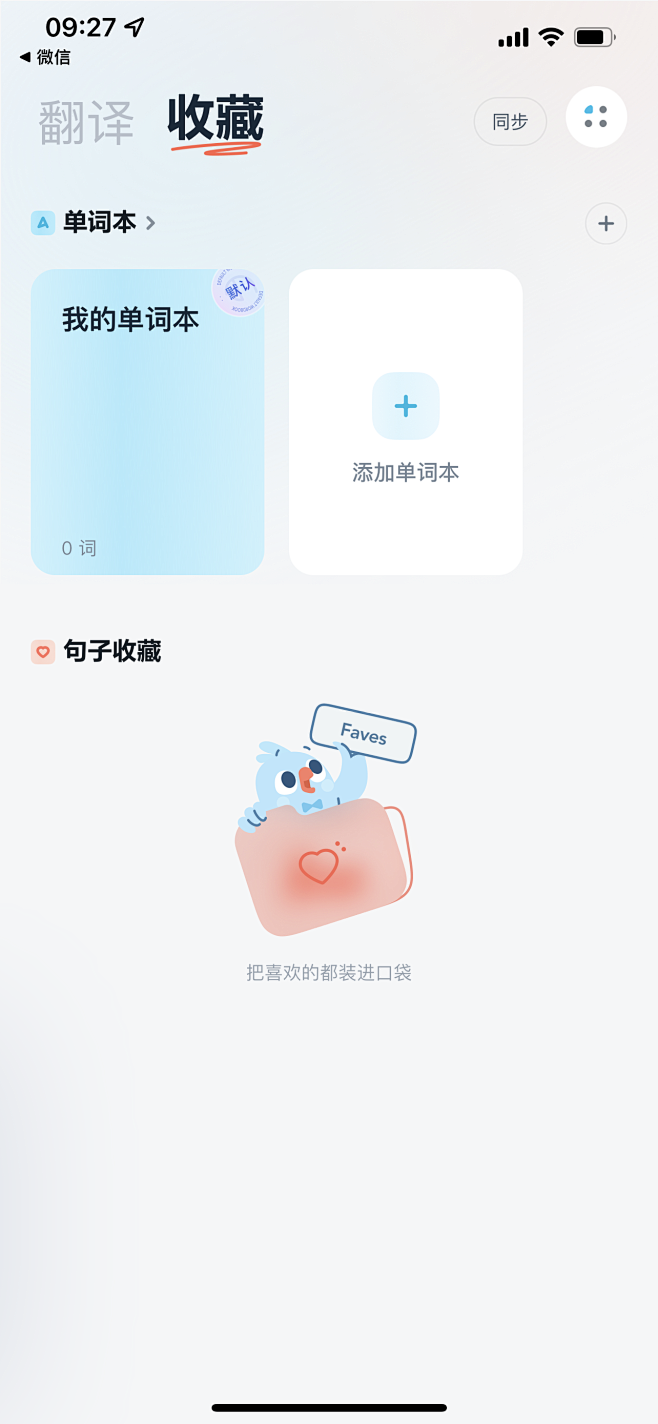Switch to the 翻译 tab
The width and height of the screenshot is (658, 1424).
tap(86, 124)
